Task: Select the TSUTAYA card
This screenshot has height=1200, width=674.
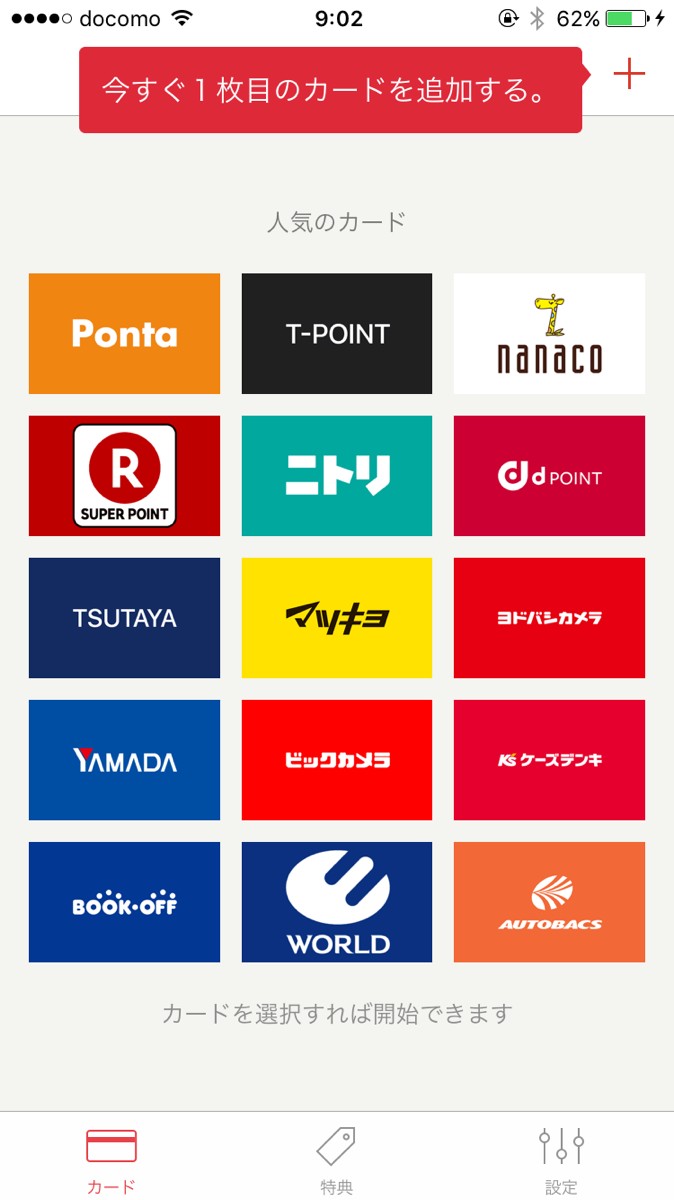Action: [x=124, y=618]
